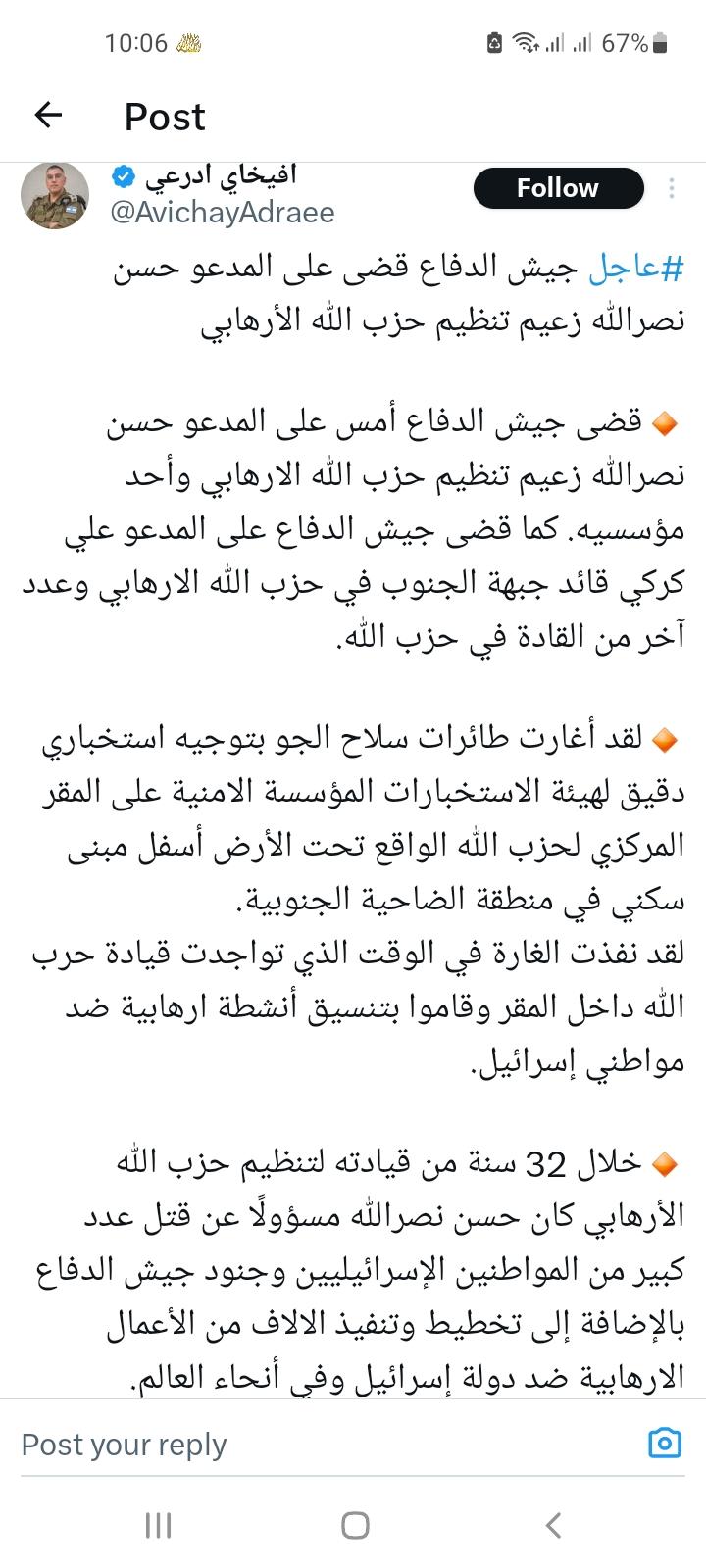Image resolution: width=706 pixels, height=1568 pixels.
Task: Open the author's profile picture
Action: 55,196
